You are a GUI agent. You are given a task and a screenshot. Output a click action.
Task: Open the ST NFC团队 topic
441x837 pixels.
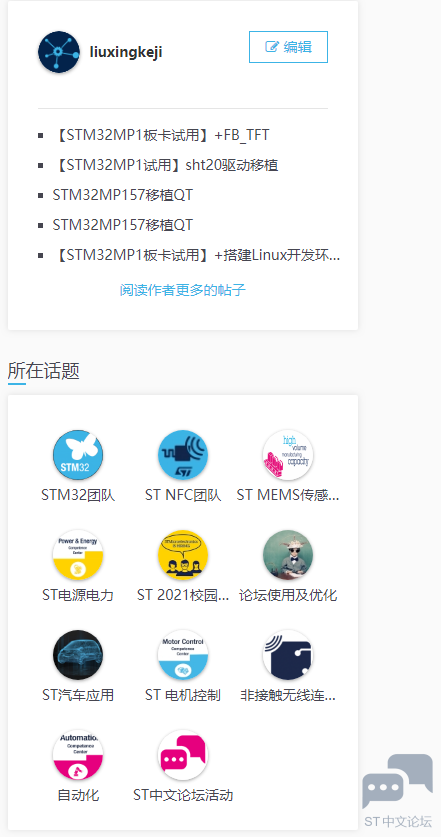(183, 465)
